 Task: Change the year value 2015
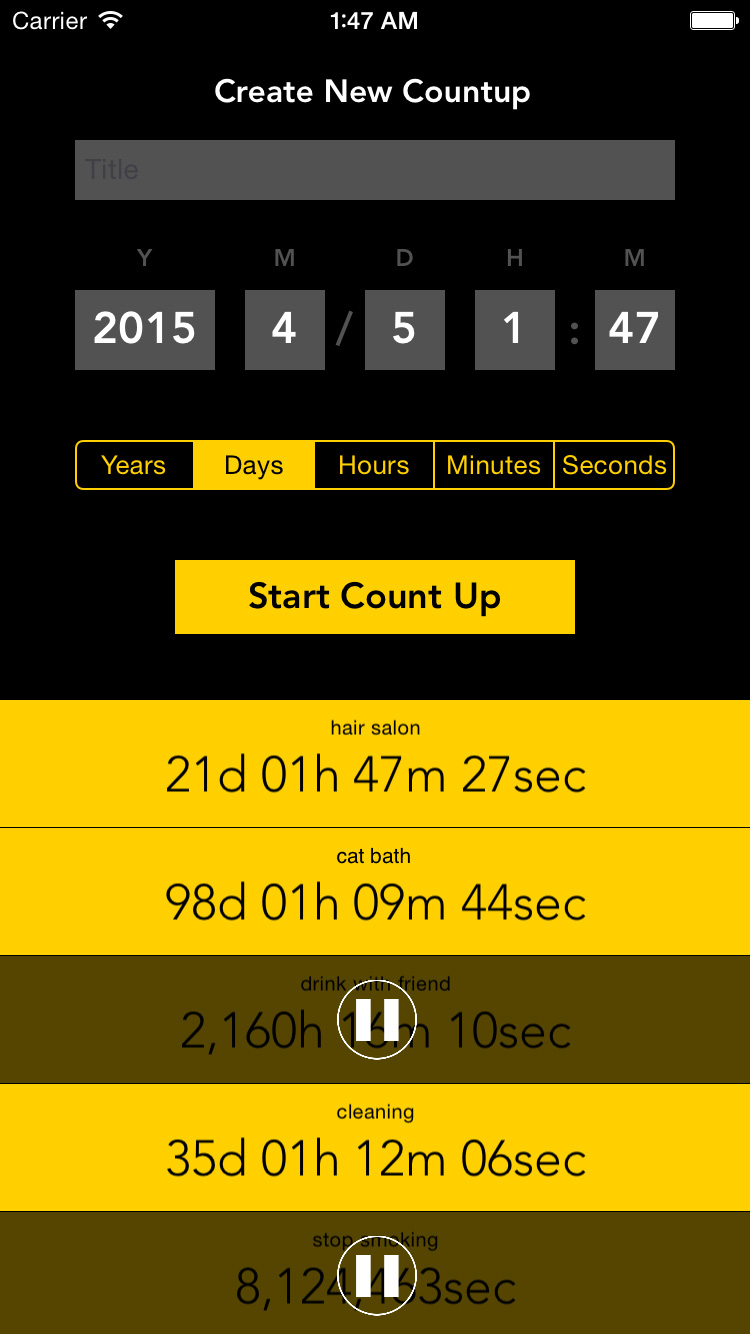click(145, 330)
